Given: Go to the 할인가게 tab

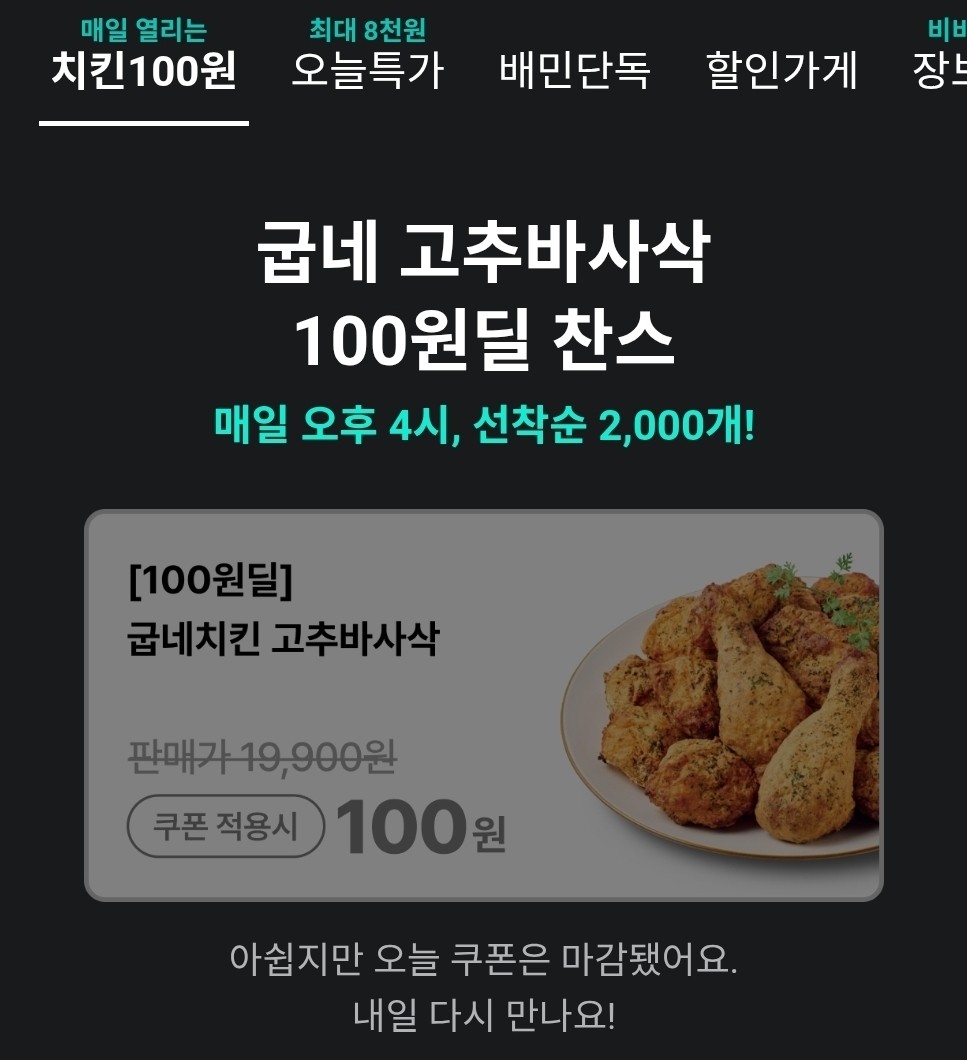Looking at the screenshot, I should click(x=782, y=70).
